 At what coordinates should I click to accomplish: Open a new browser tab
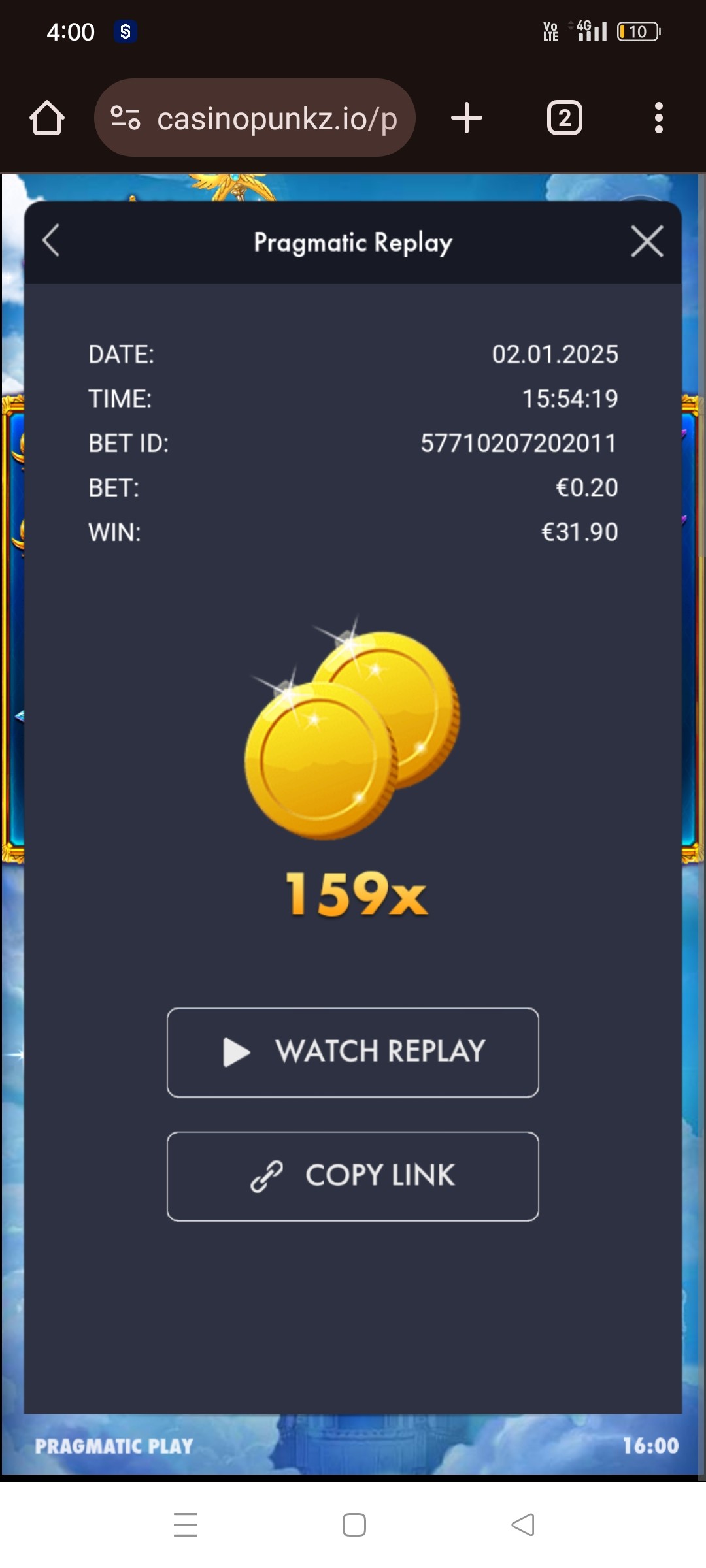click(467, 118)
